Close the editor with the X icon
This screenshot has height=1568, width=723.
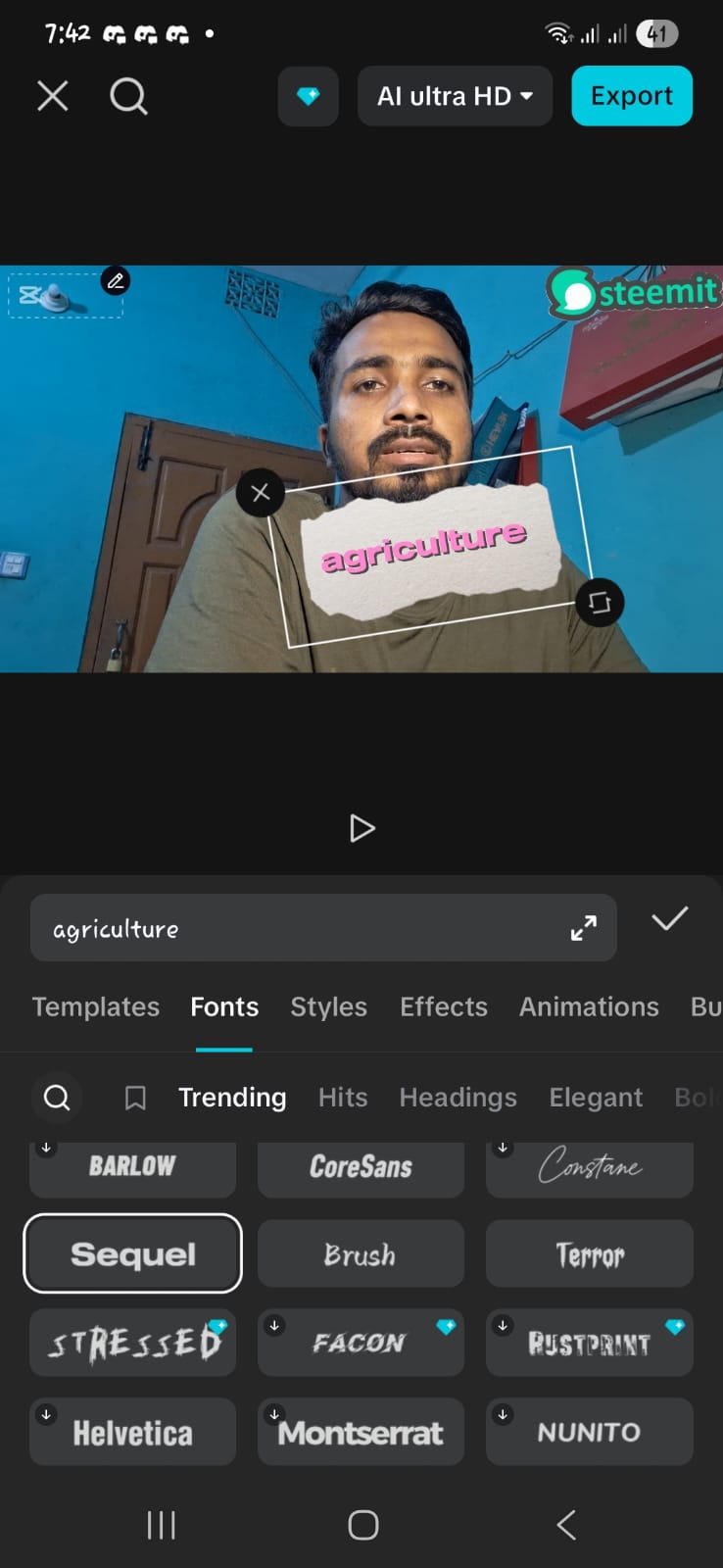[53, 96]
